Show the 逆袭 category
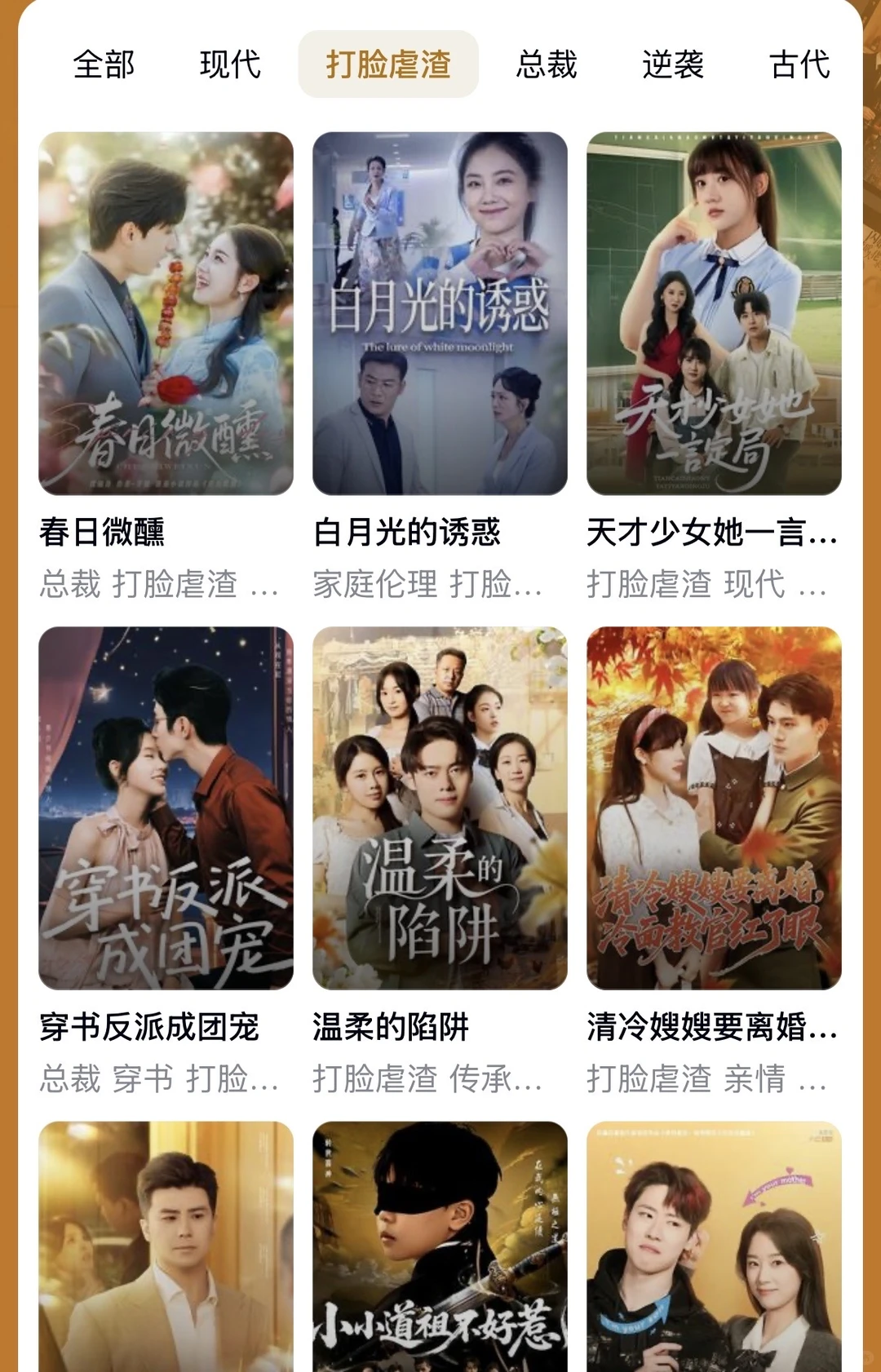This screenshot has height=1372, width=881. [673, 64]
